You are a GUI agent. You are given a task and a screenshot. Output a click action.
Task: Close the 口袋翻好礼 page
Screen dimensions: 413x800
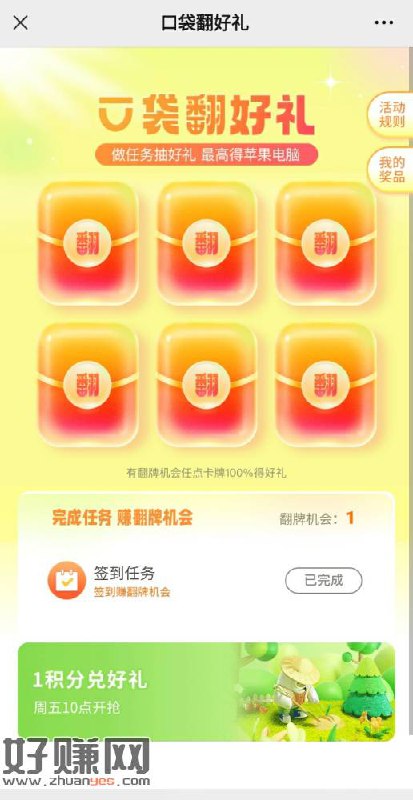click(x=20, y=22)
